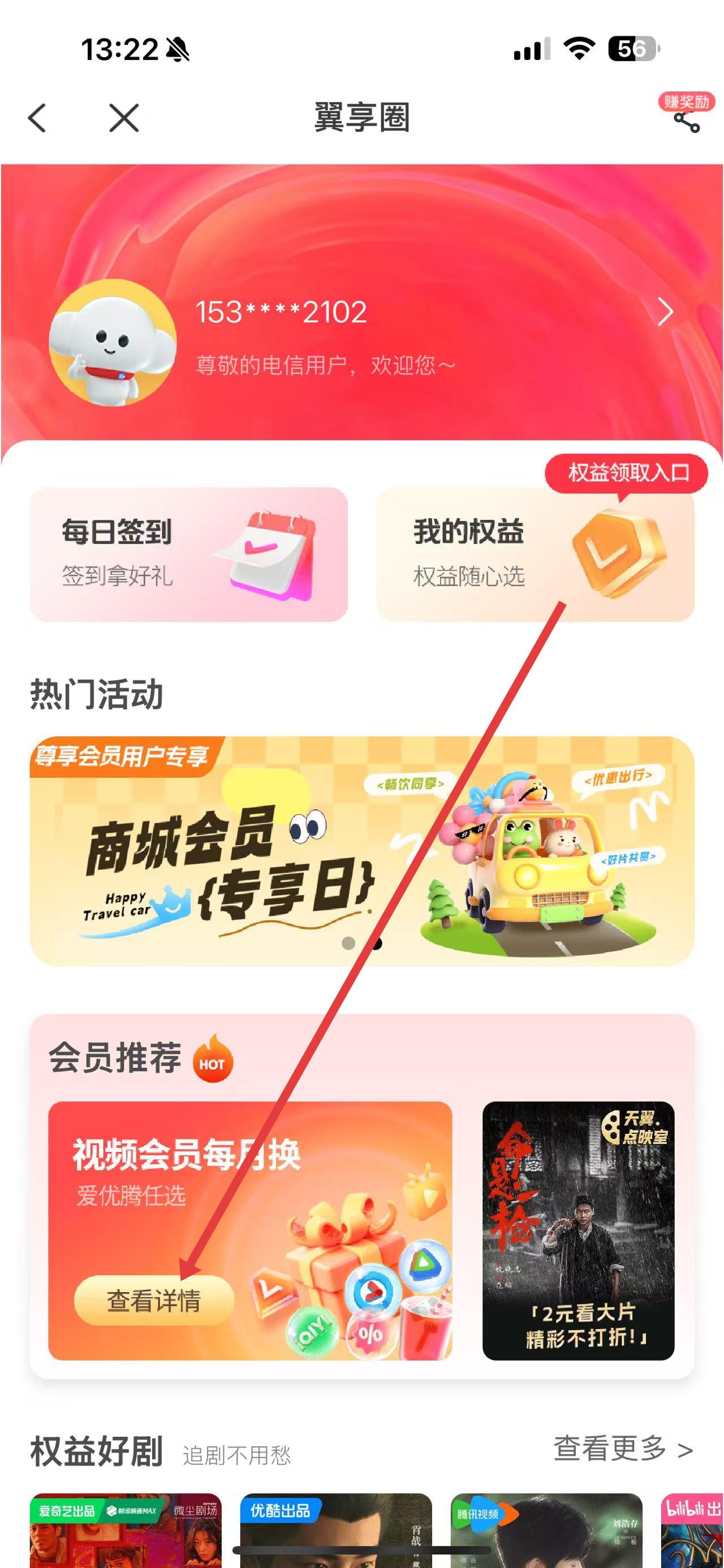Image resolution: width=724 pixels, height=1568 pixels.
Task: Close the 翼享圈 page with X
Action: coord(124,118)
